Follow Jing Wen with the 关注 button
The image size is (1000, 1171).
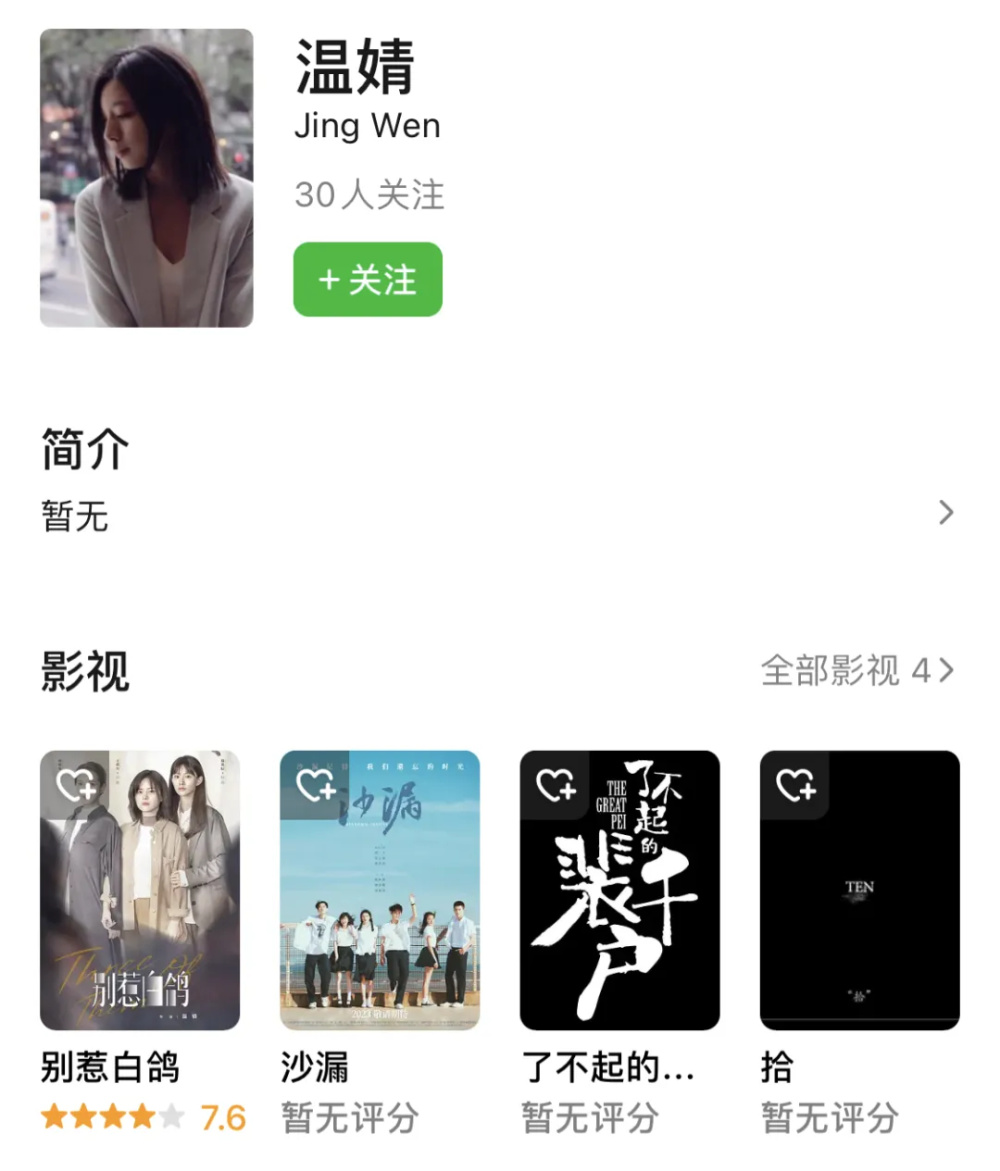tap(367, 280)
